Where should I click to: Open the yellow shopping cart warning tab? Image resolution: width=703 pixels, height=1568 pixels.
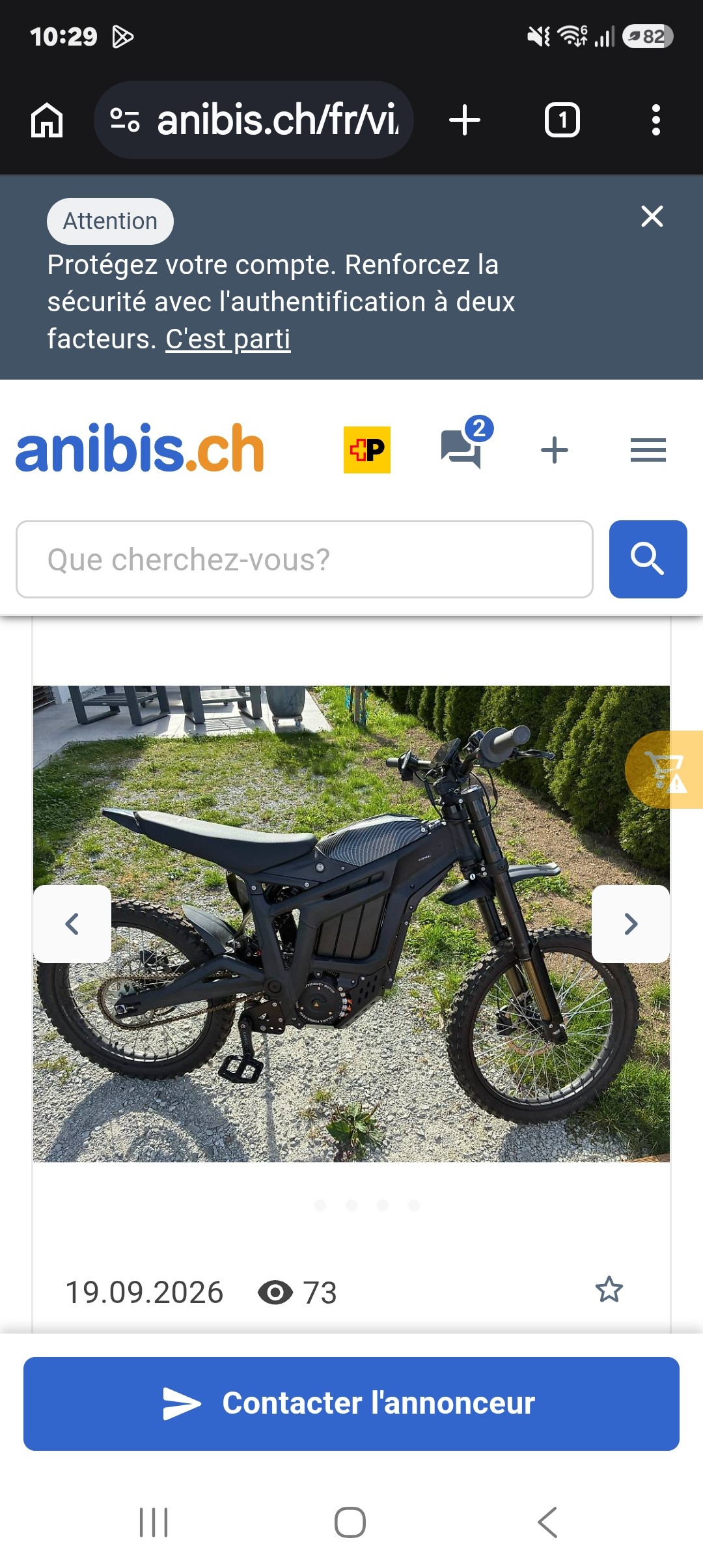point(664,770)
